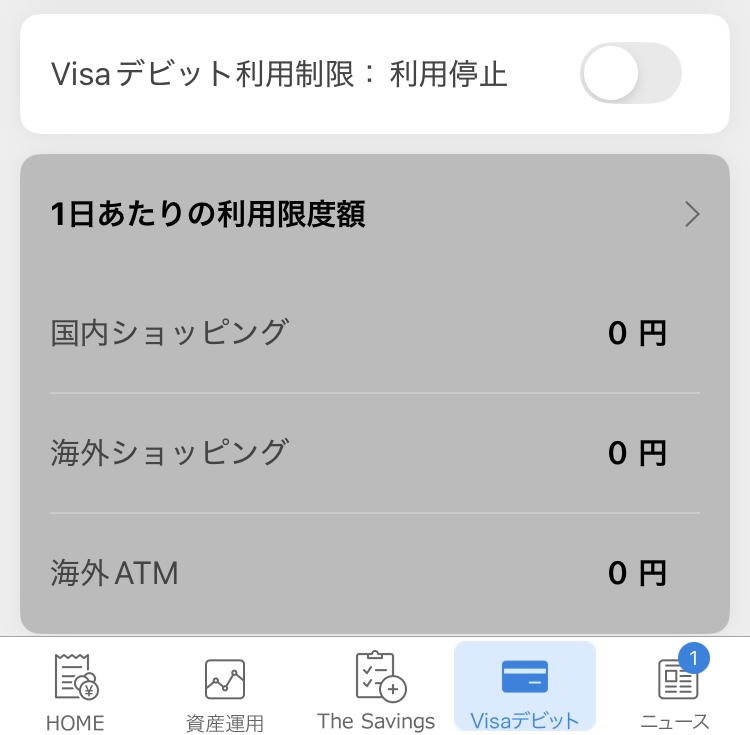Toggle the Visaデビット利用制限 switch
This screenshot has height=735, width=750.
pos(630,74)
